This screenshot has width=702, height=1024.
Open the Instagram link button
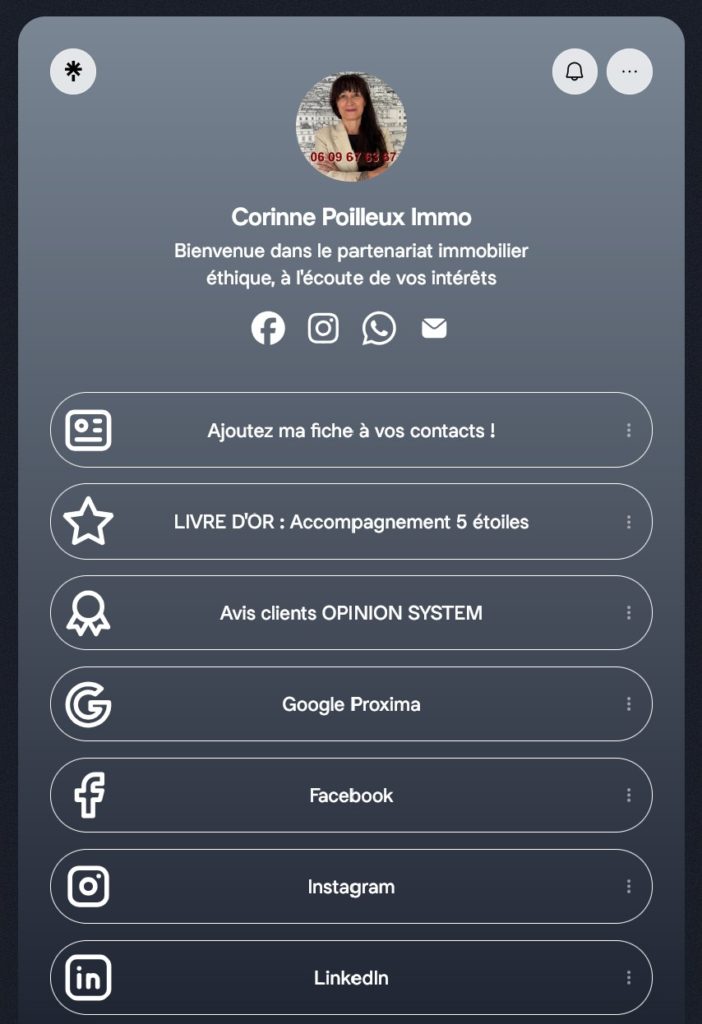(x=351, y=887)
